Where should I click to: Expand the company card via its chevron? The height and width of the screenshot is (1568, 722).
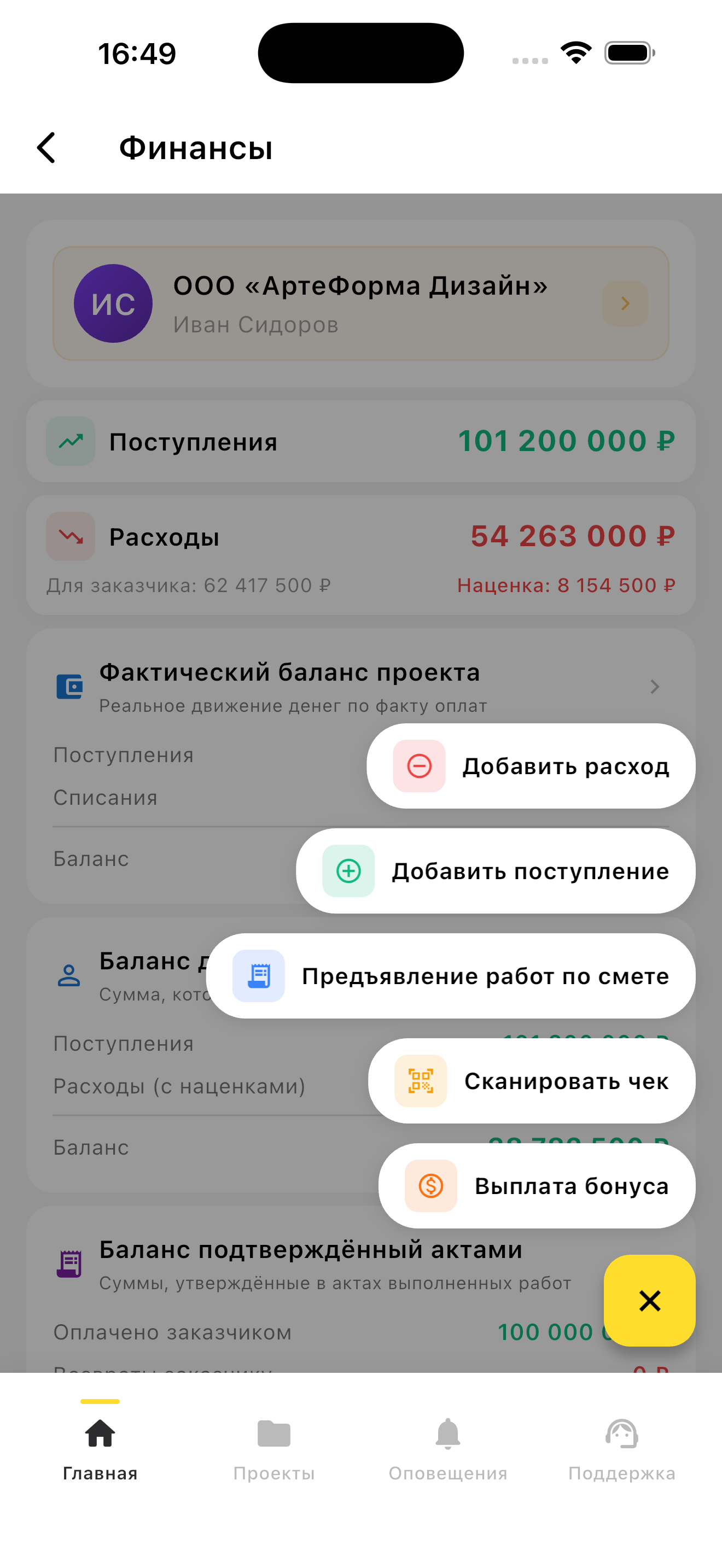(625, 303)
